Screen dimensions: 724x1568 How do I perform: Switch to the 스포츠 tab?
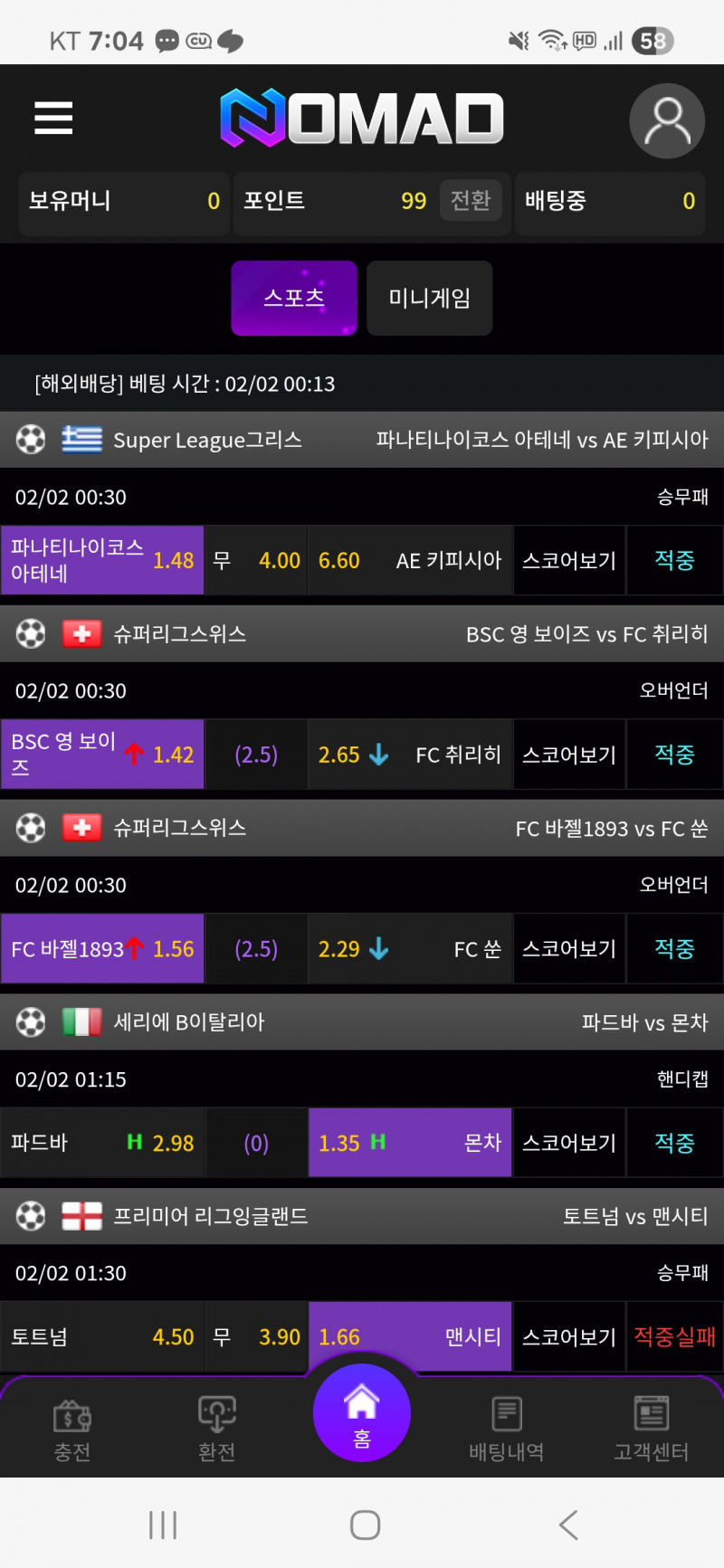point(294,299)
